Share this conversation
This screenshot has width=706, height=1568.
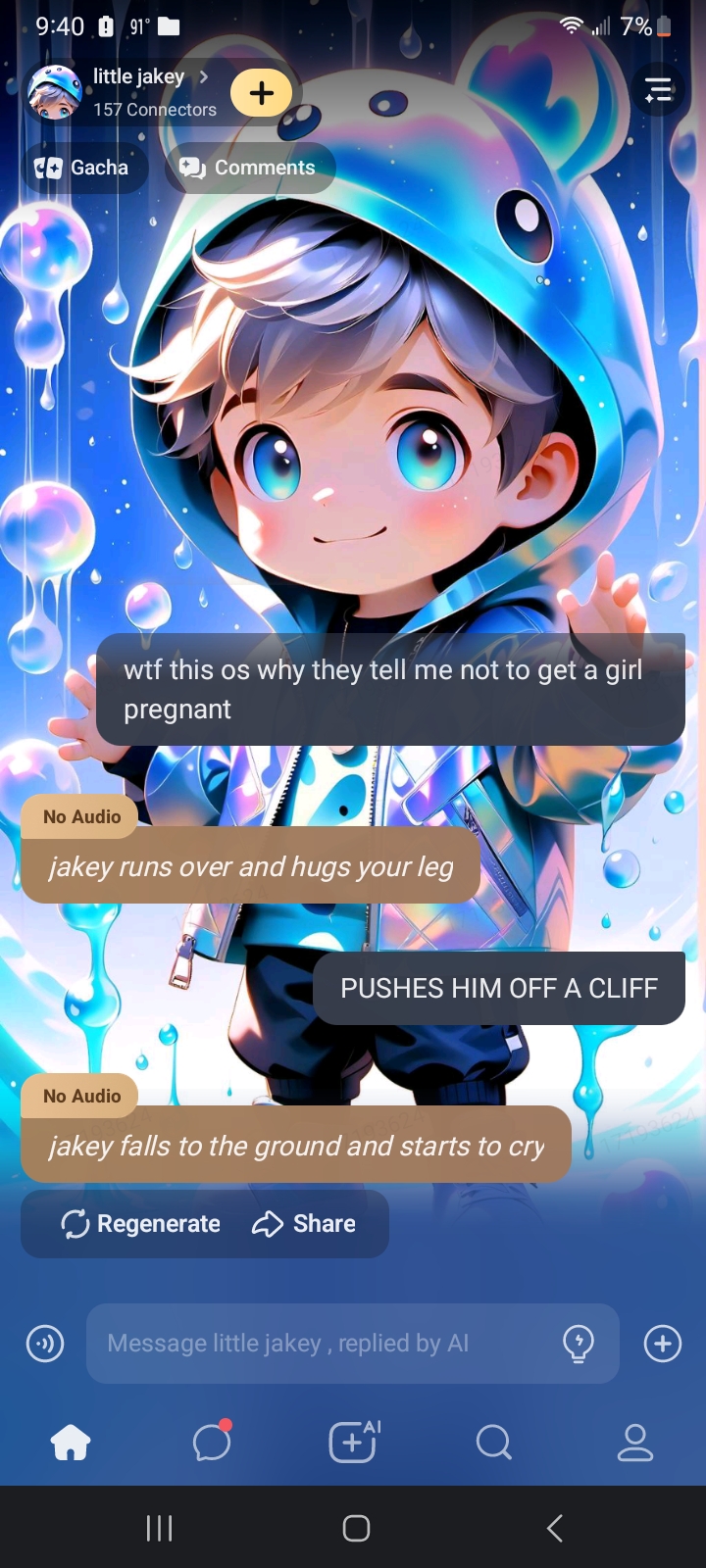pos(304,1224)
